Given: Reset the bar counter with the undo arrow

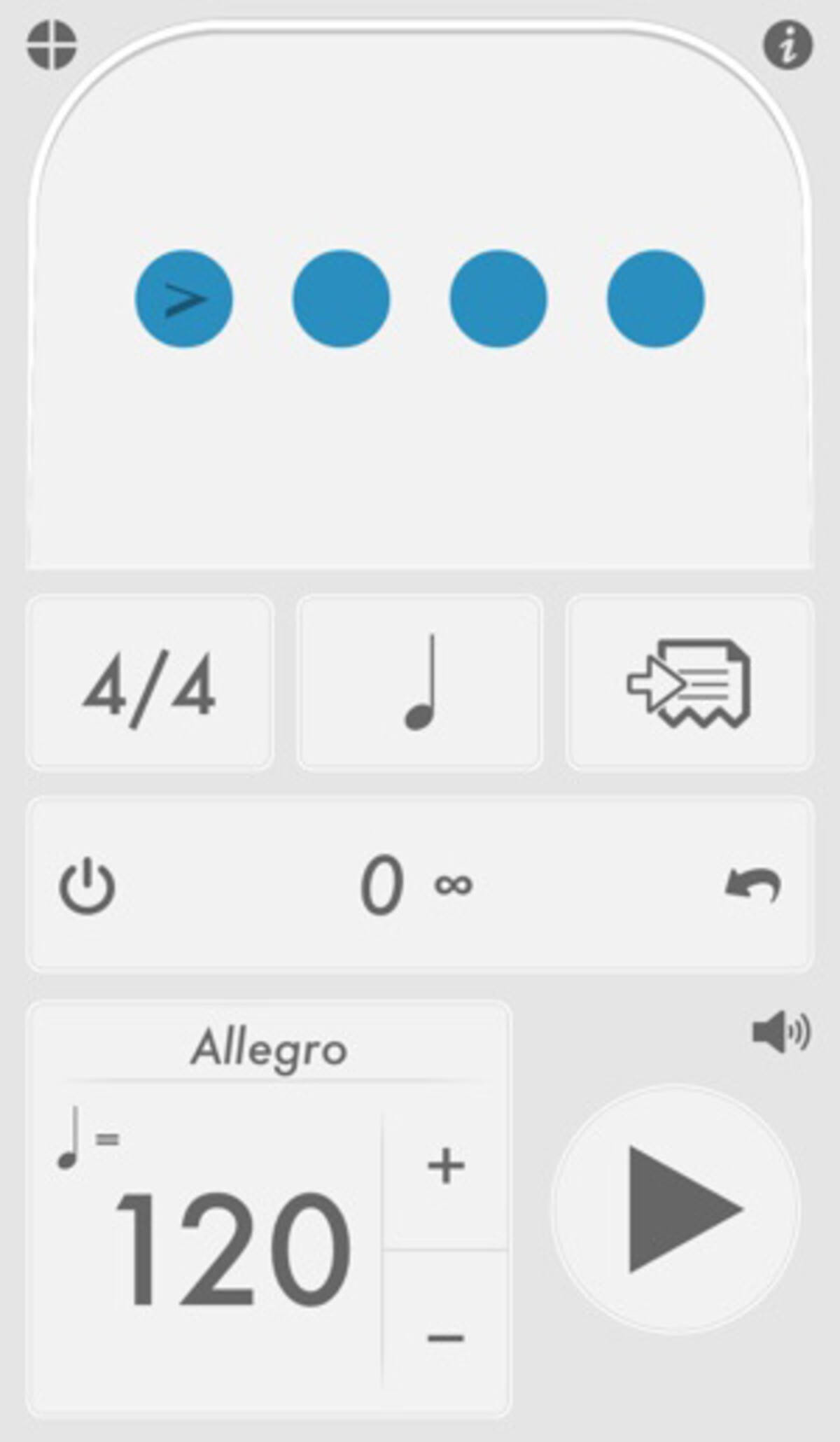Looking at the screenshot, I should [753, 886].
